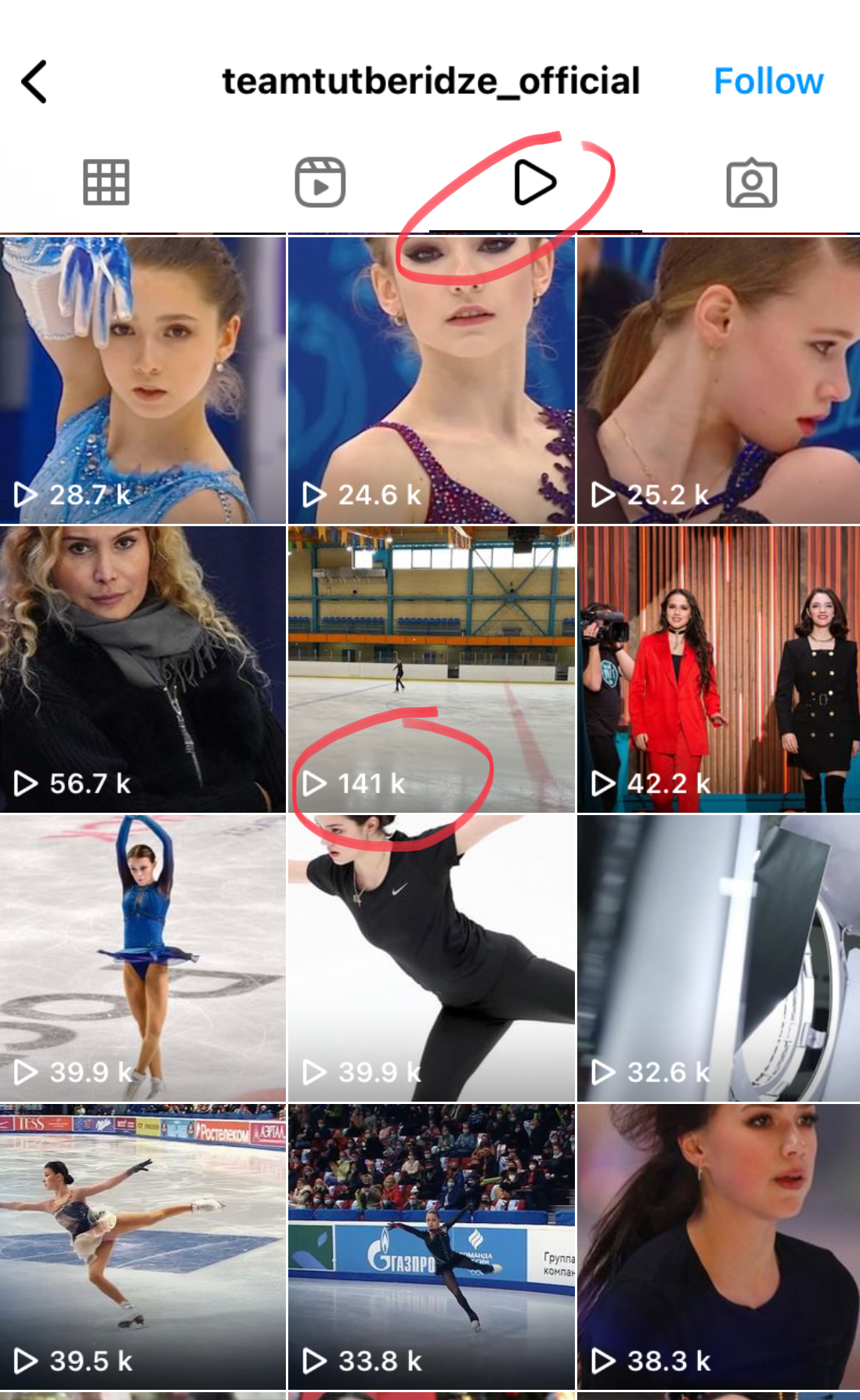Screen dimensions: 860x1400
Task: Select the videos tab
Action: [x=535, y=182]
